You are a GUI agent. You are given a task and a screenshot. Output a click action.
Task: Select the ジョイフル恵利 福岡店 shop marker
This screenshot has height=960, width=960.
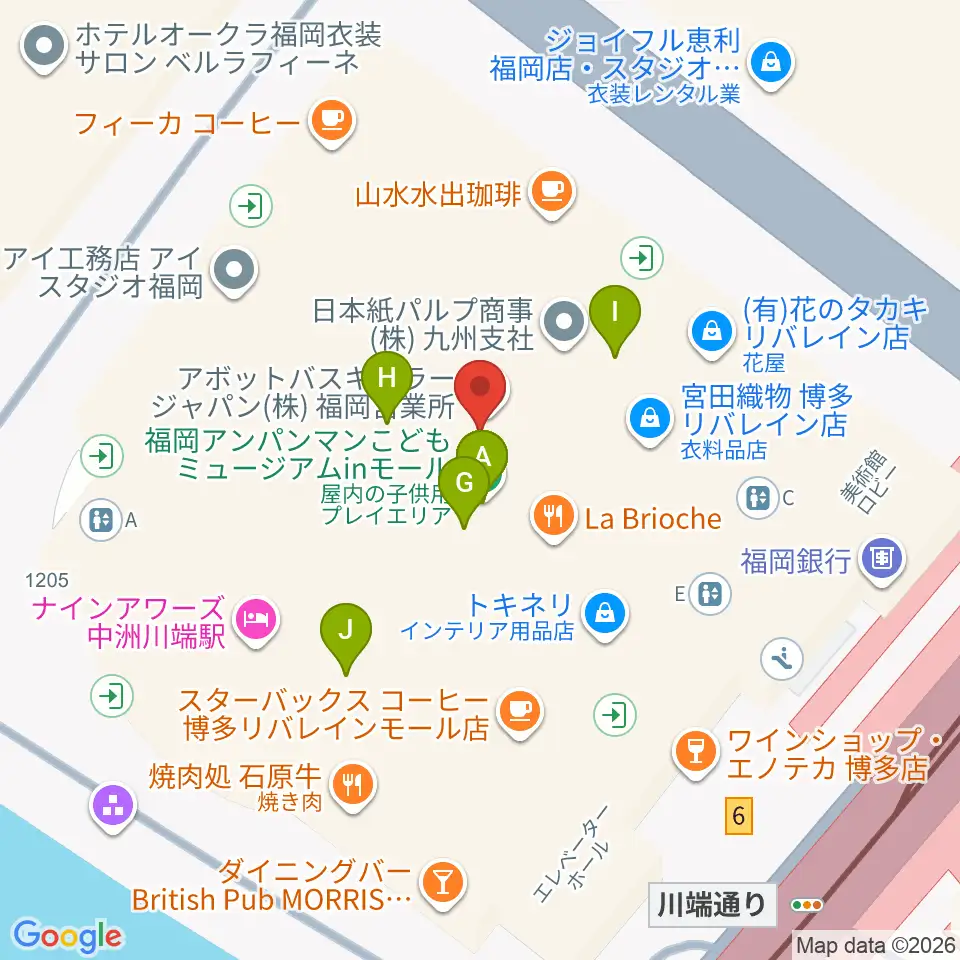[x=771, y=64]
